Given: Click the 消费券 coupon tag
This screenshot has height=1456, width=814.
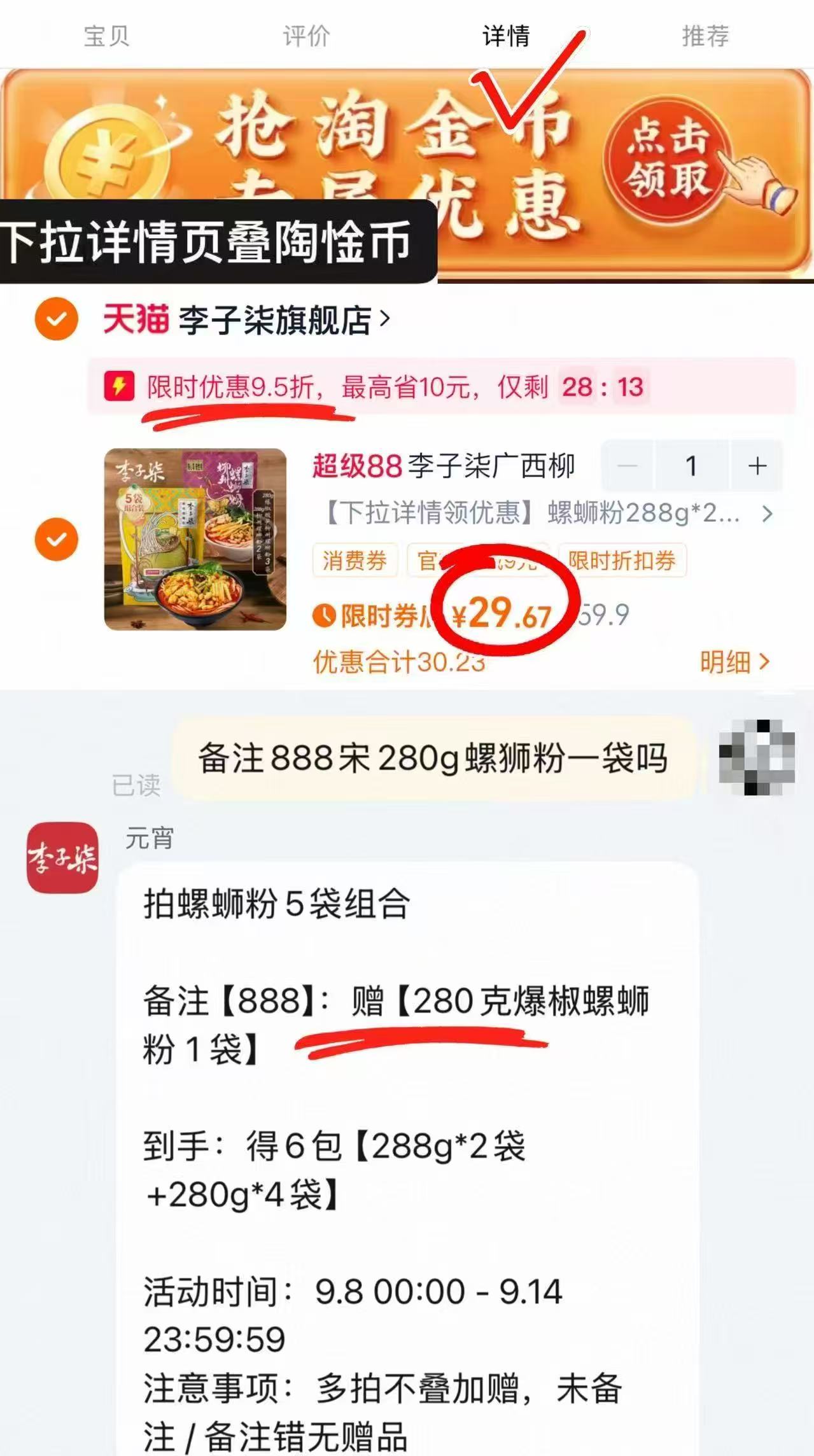Looking at the screenshot, I should pyautogui.click(x=354, y=561).
